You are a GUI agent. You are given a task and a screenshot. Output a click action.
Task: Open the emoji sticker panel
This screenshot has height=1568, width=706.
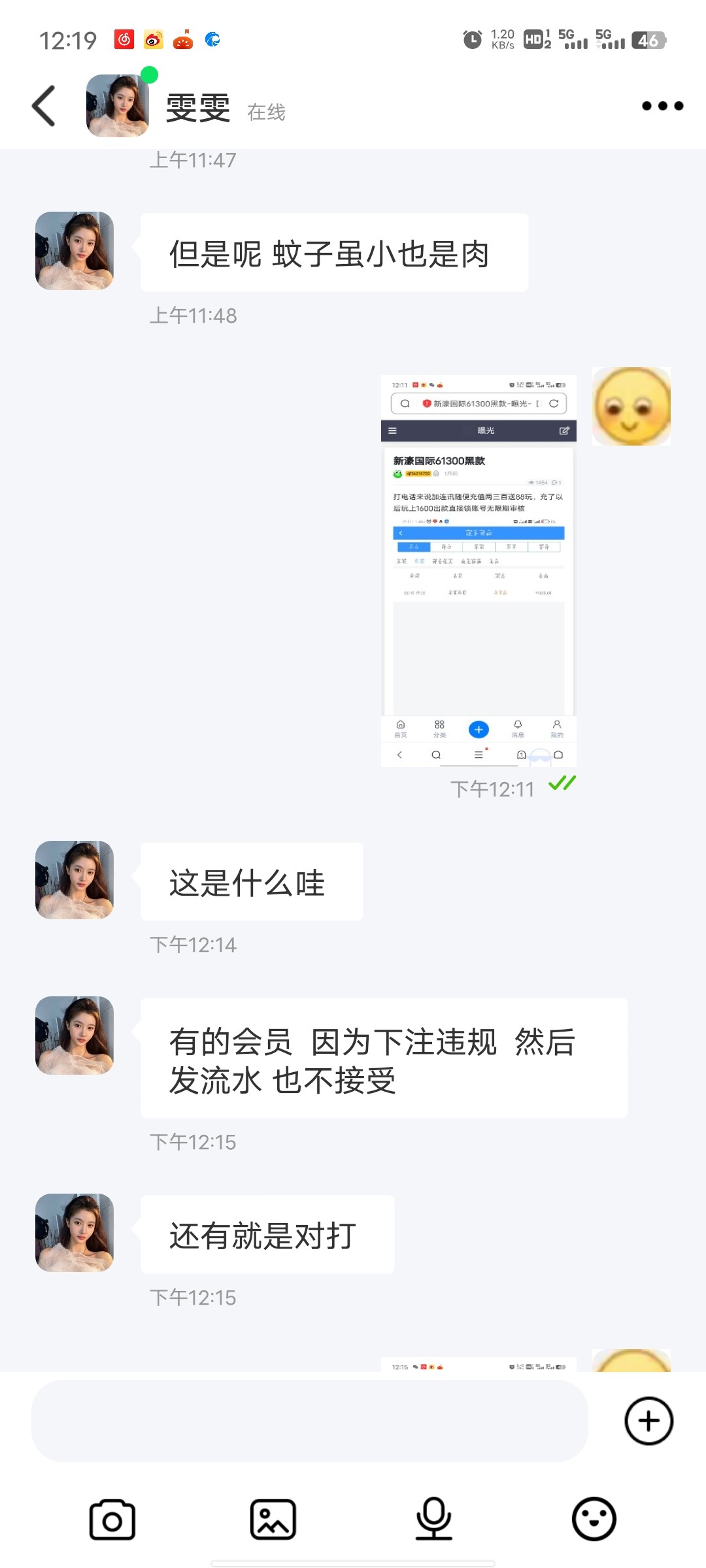point(594,1519)
